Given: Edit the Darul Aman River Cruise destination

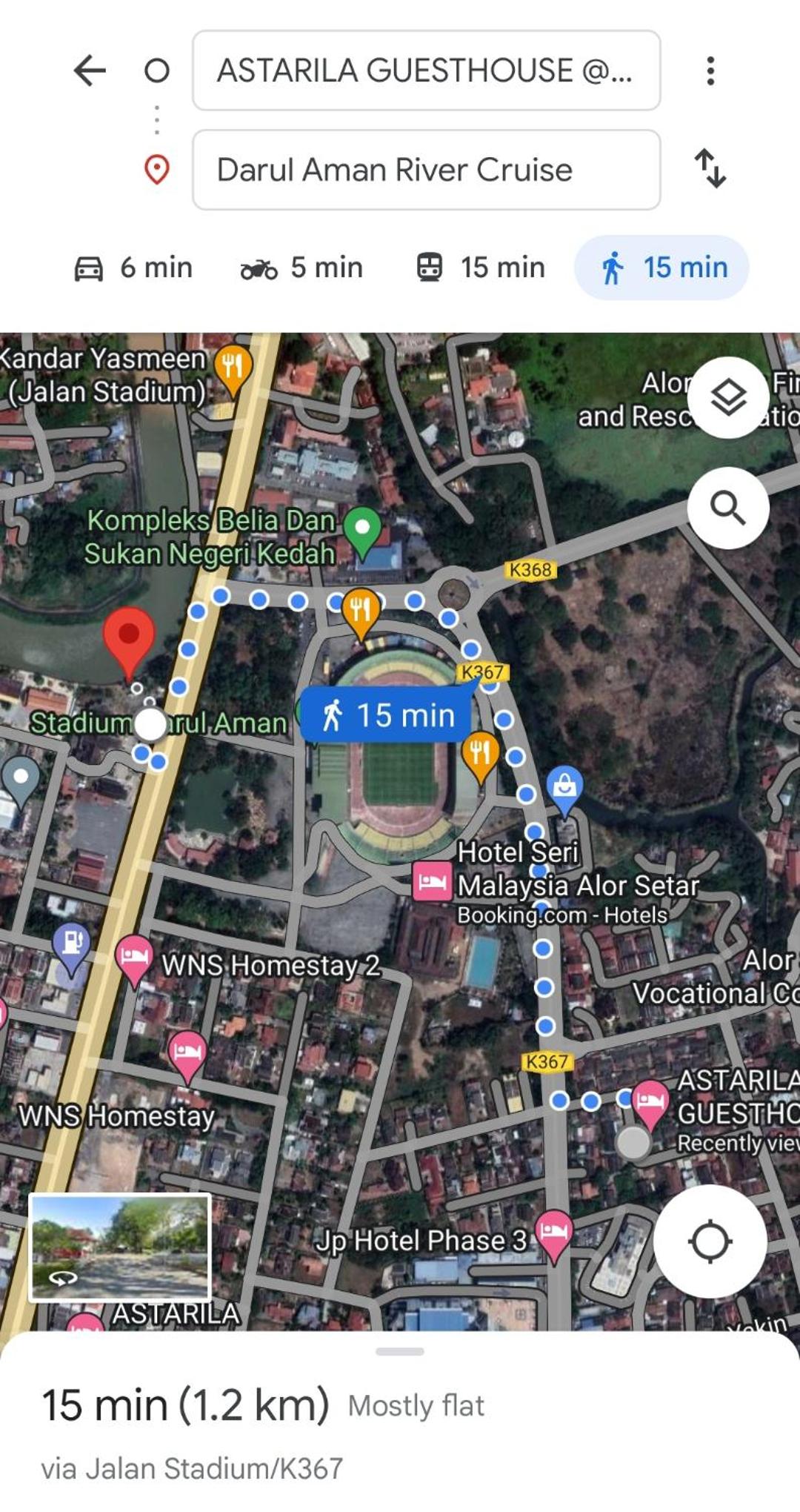Looking at the screenshot, I should pyautogui.click(x=426, y=170).
